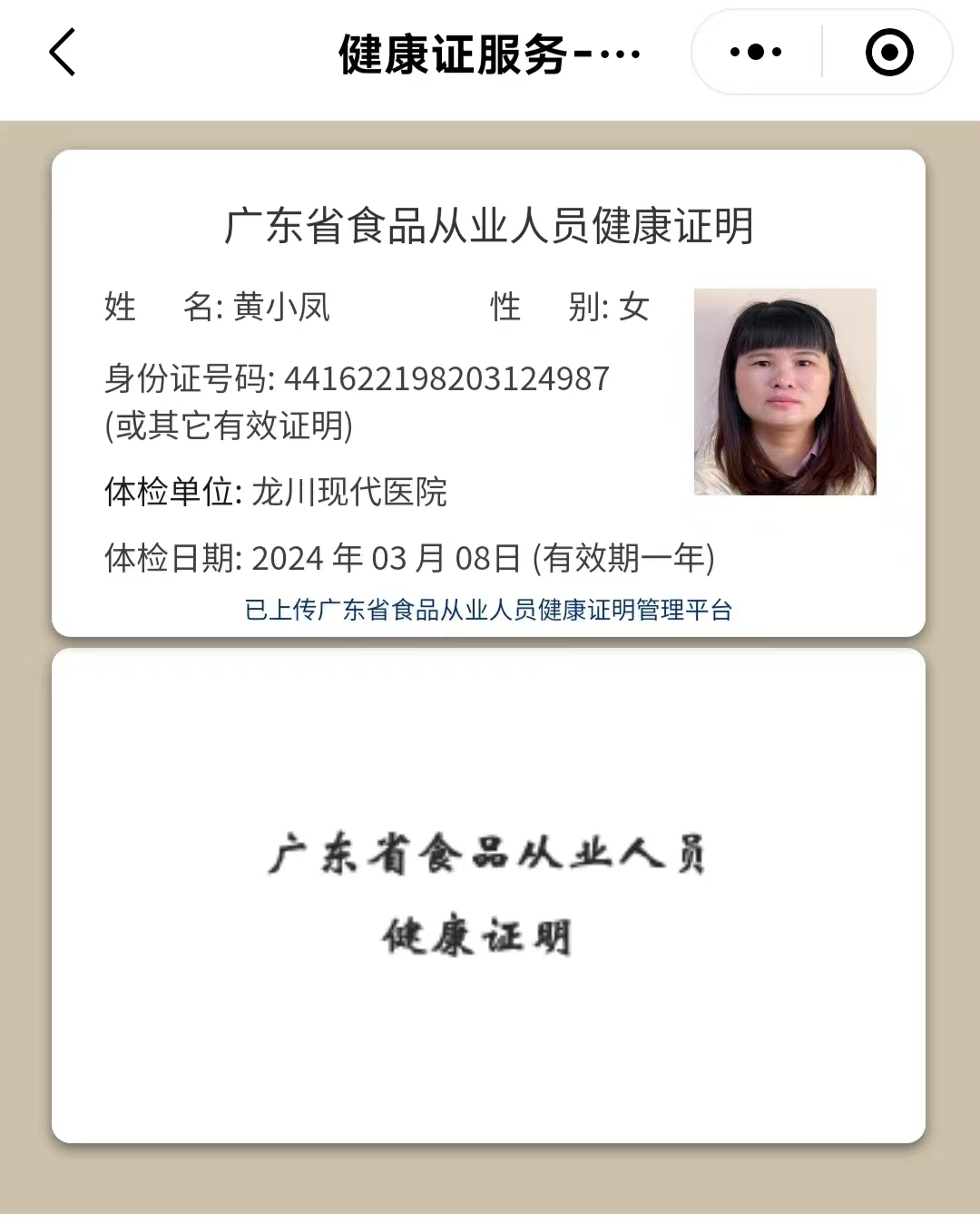This screenshot has width=980, height=1232.
Task: Close the mini program with the circle button
Action: (888, 53)
